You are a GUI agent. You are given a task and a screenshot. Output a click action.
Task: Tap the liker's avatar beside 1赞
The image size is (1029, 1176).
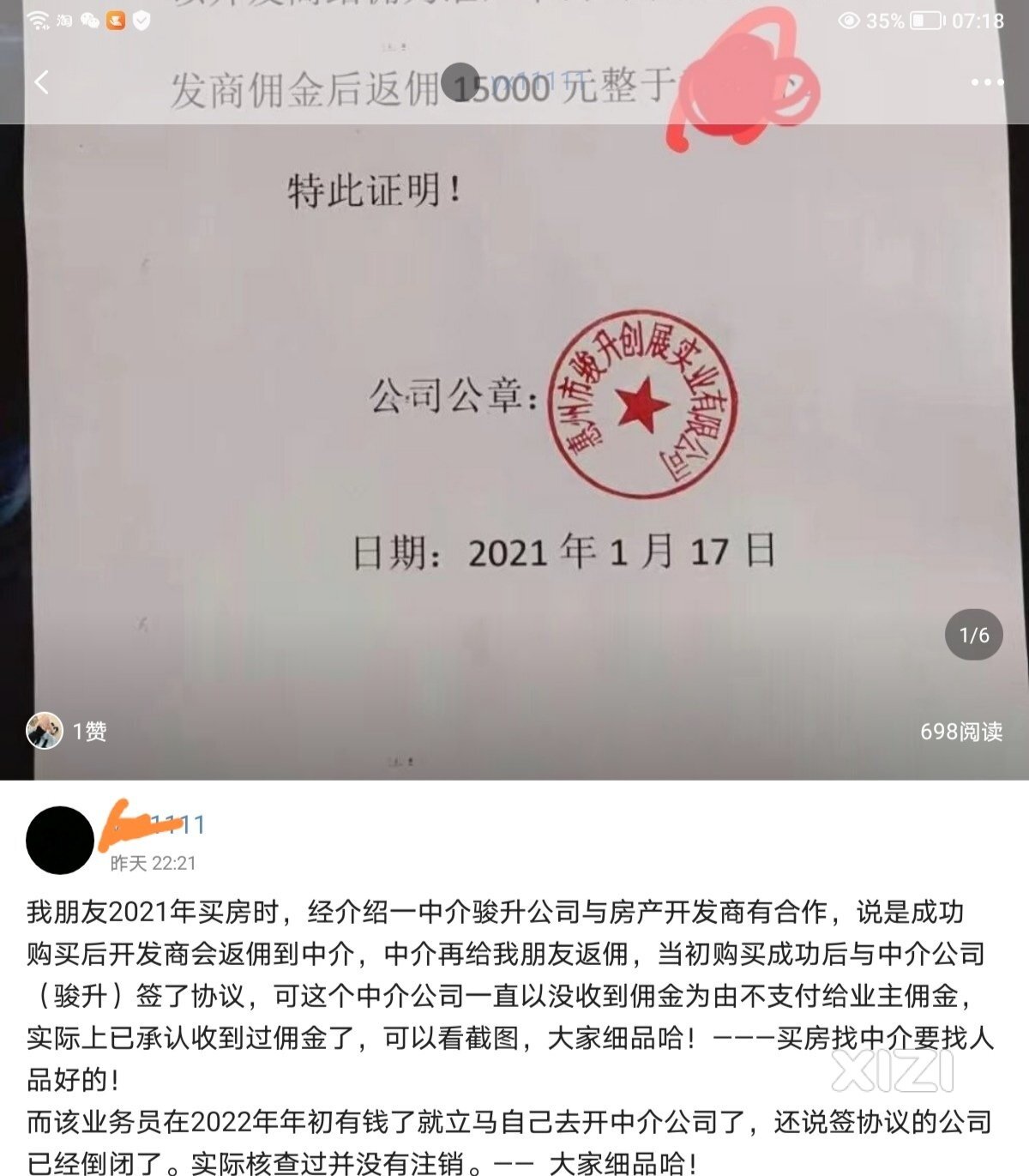click(x=44, y=731)
